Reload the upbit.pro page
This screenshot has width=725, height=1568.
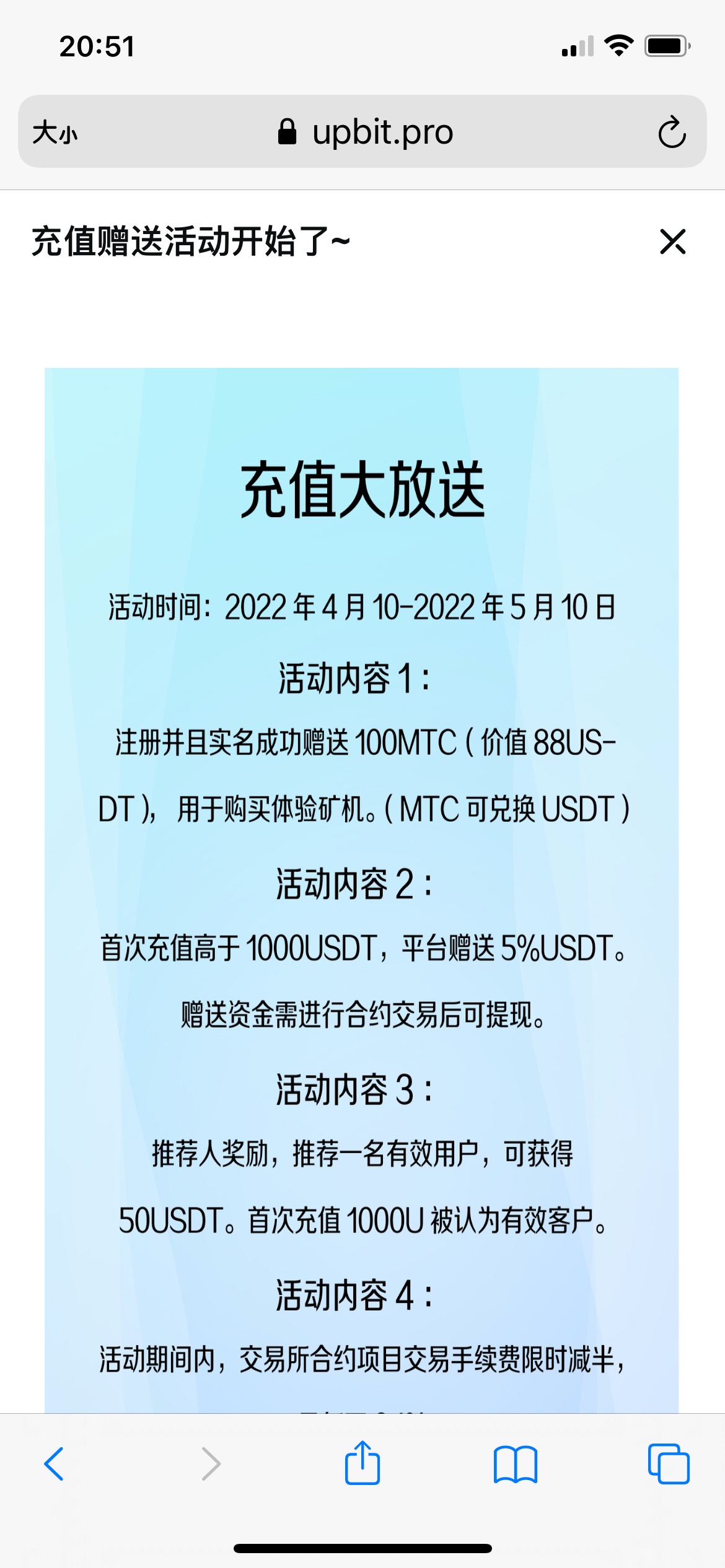[x=672, y=132]
